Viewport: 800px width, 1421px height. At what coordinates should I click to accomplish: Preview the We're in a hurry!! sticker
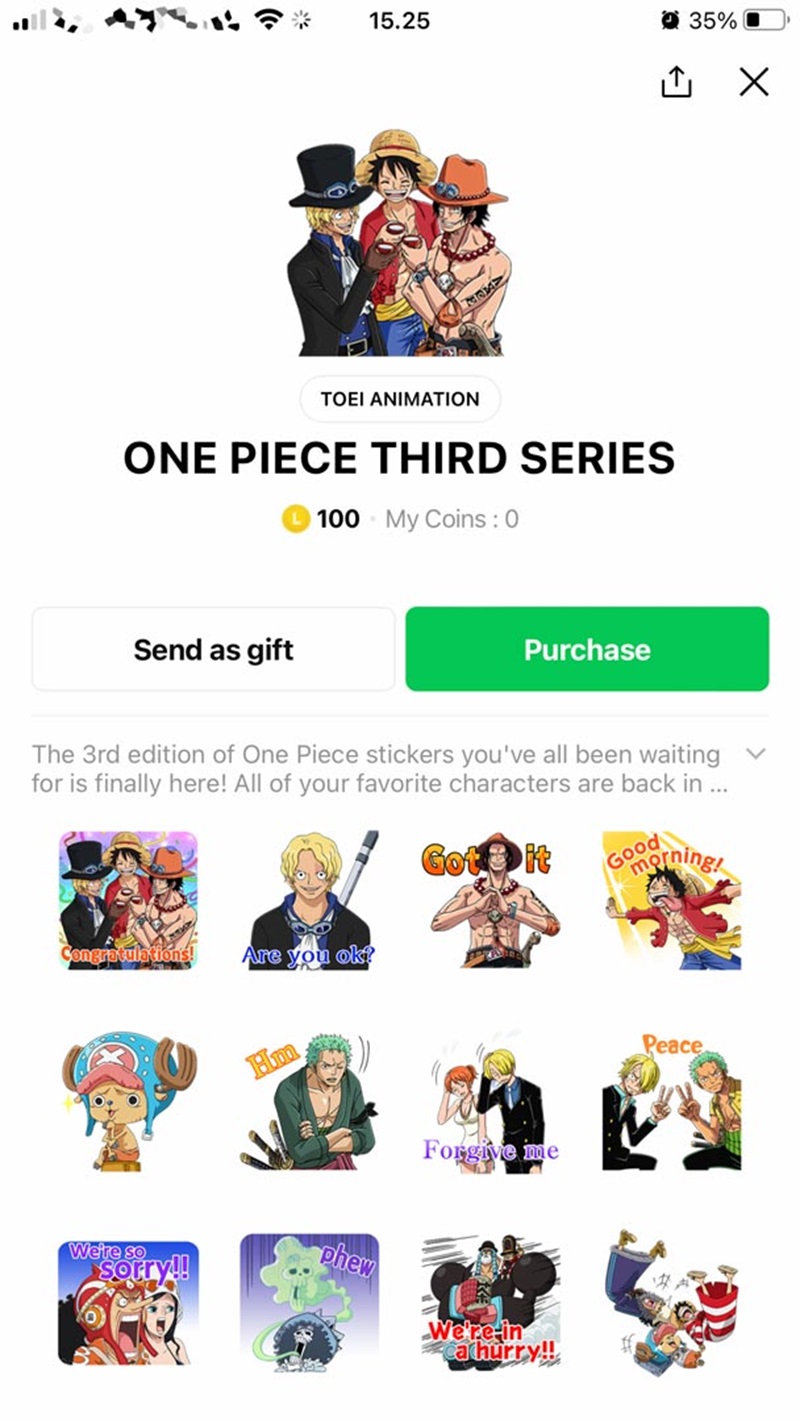pyautogui.click(x=490, y=1302)
